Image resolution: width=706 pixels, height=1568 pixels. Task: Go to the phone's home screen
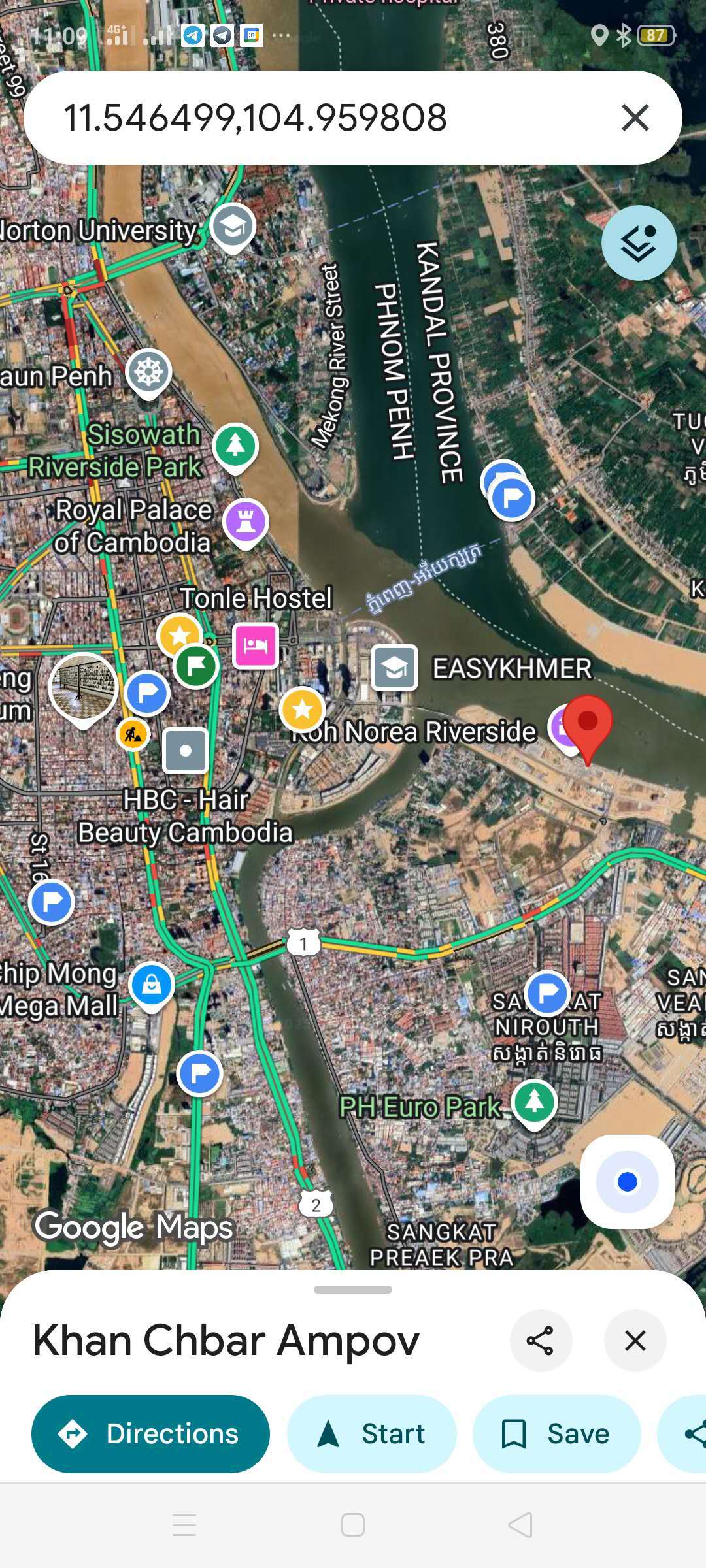tap(353, 1525)
